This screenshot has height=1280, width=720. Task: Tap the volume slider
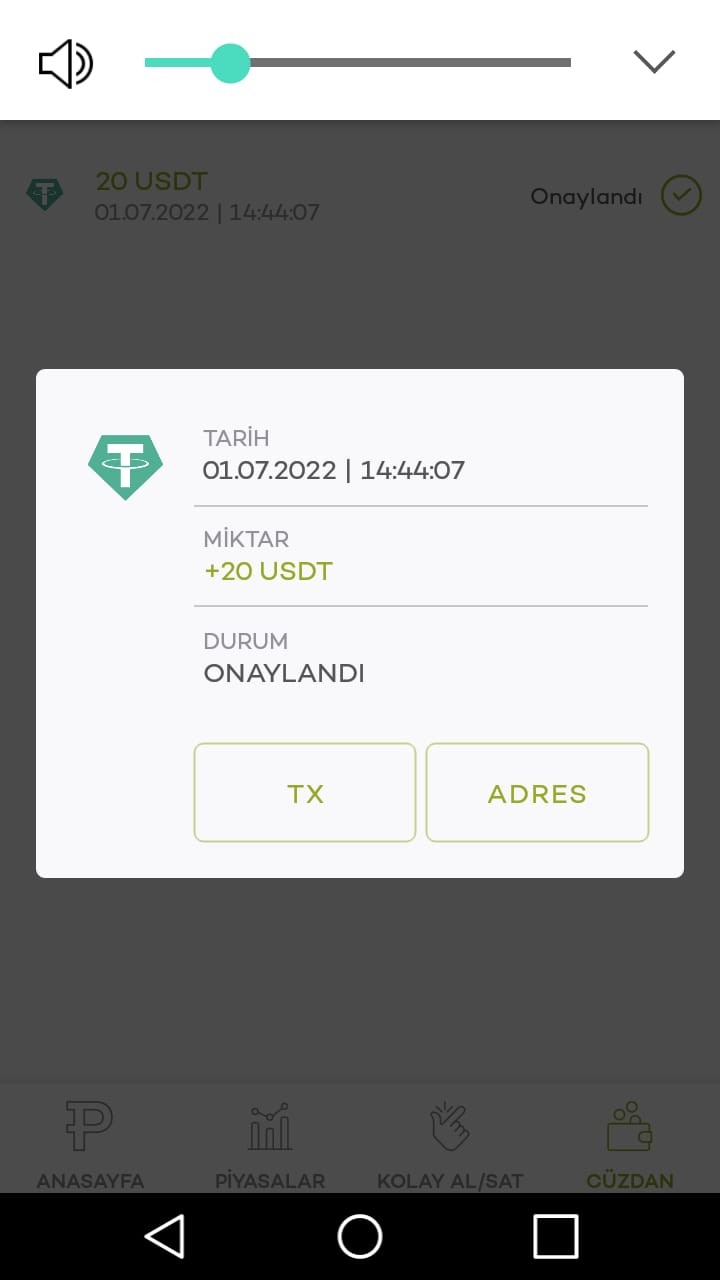(358, 63)
